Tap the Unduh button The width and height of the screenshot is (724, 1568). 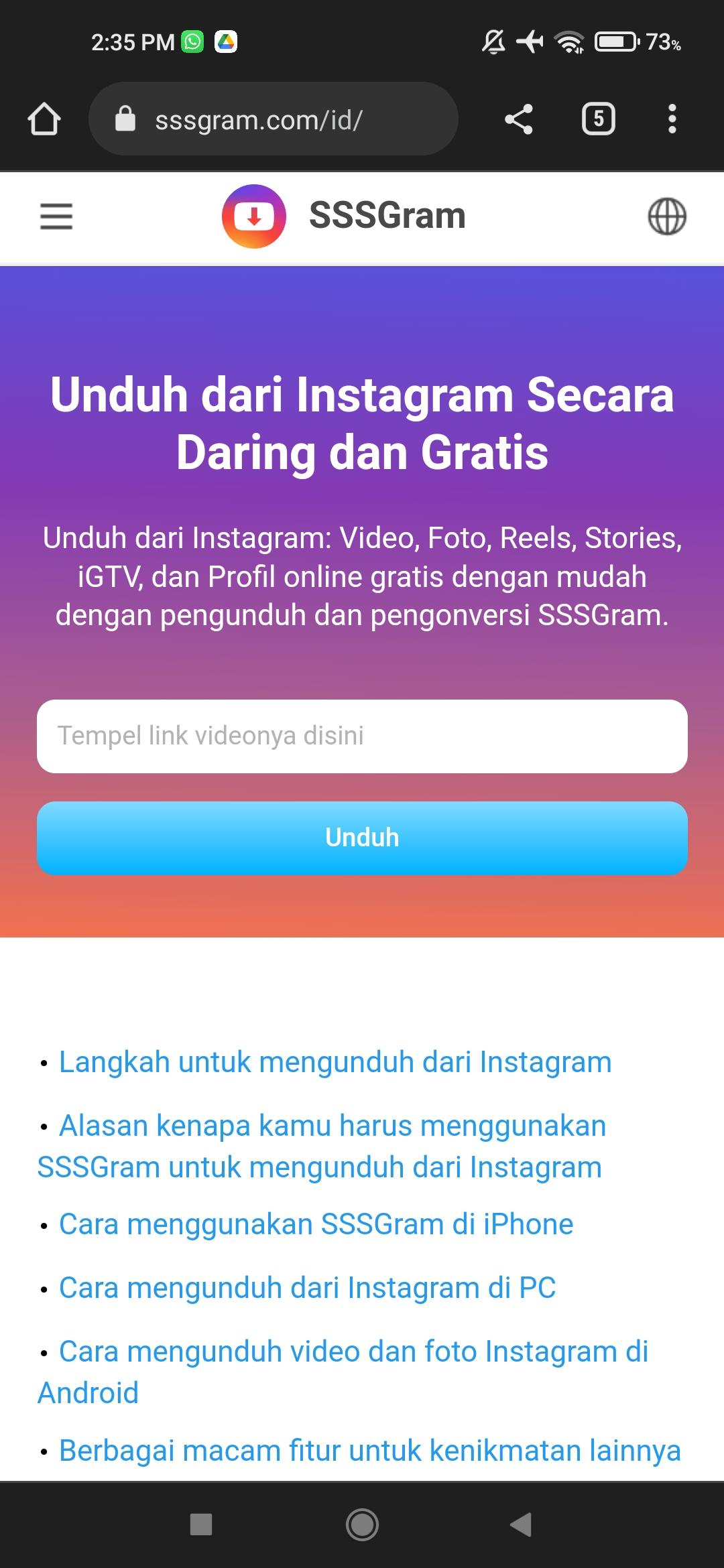coord(362,838)
